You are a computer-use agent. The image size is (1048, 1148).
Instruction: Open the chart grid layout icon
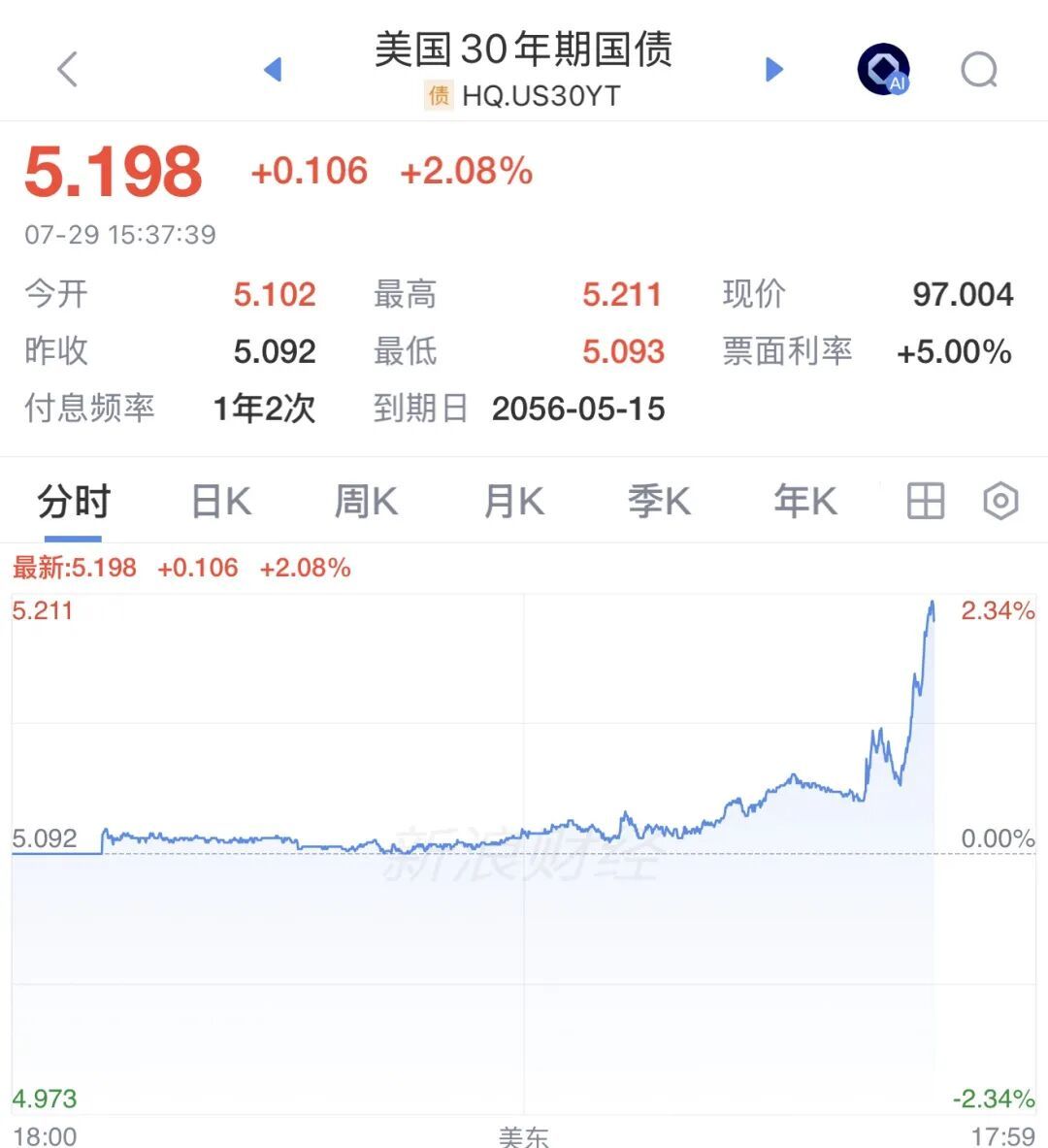point(926,502)
